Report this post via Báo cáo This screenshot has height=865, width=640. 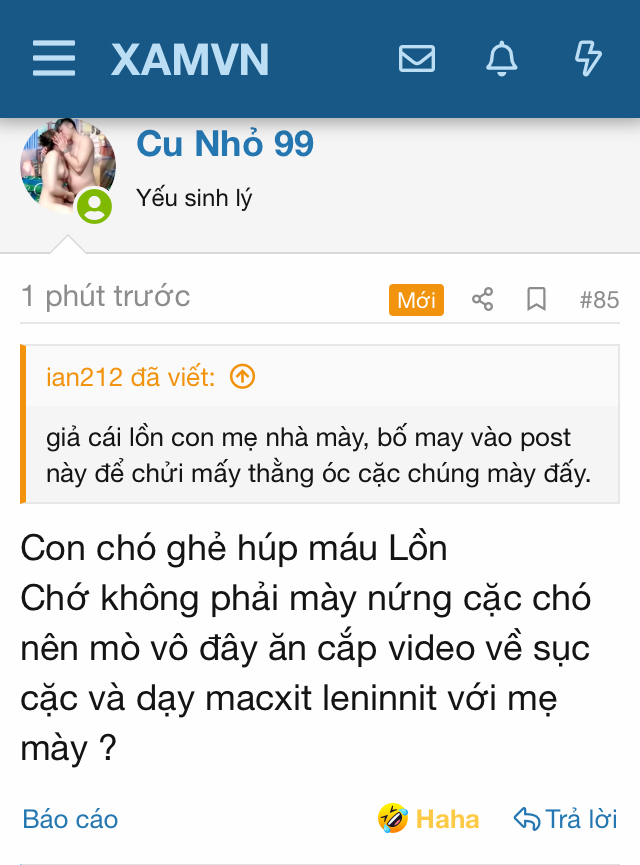pyautogui.click(x=70, y=819)
